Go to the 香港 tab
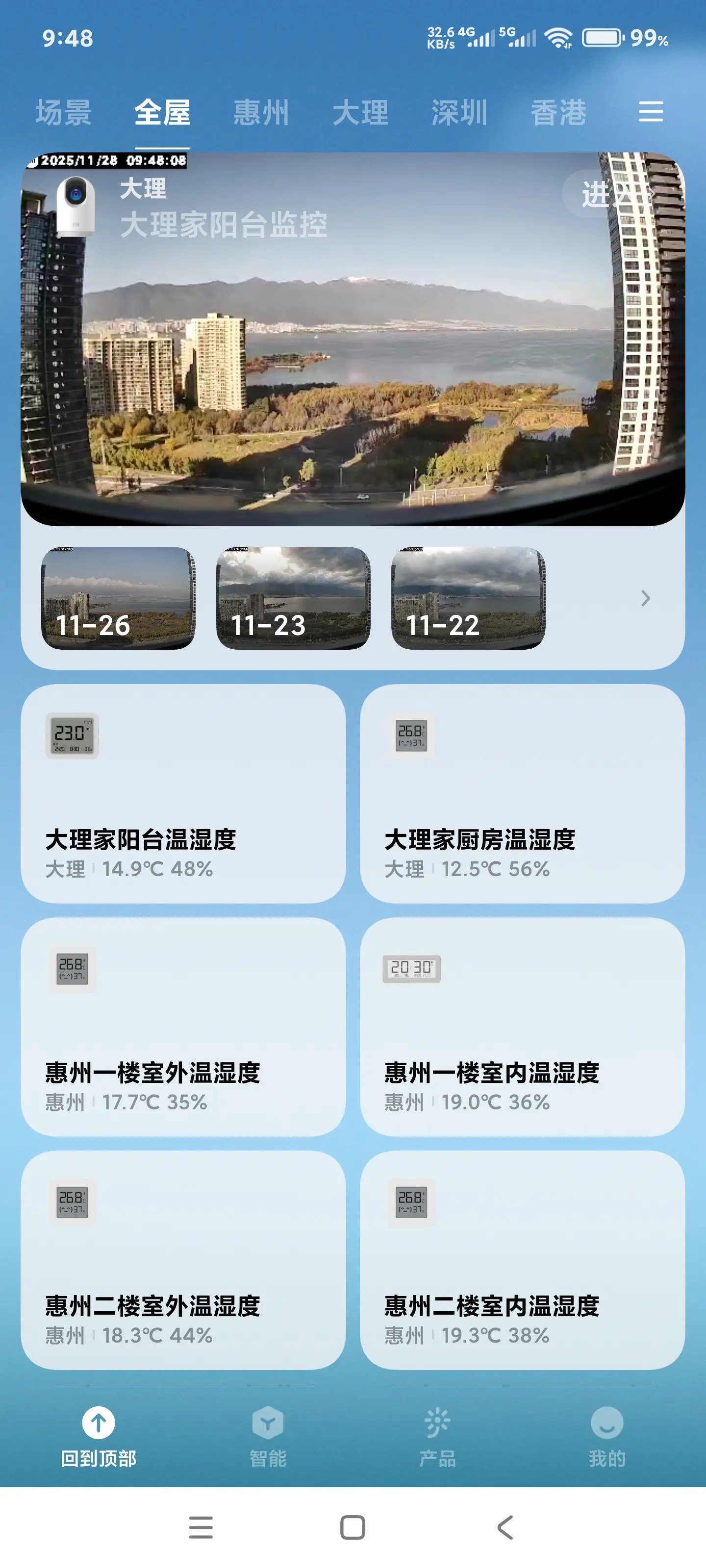The image size is (706, 1568). click(x=558, y=113)
